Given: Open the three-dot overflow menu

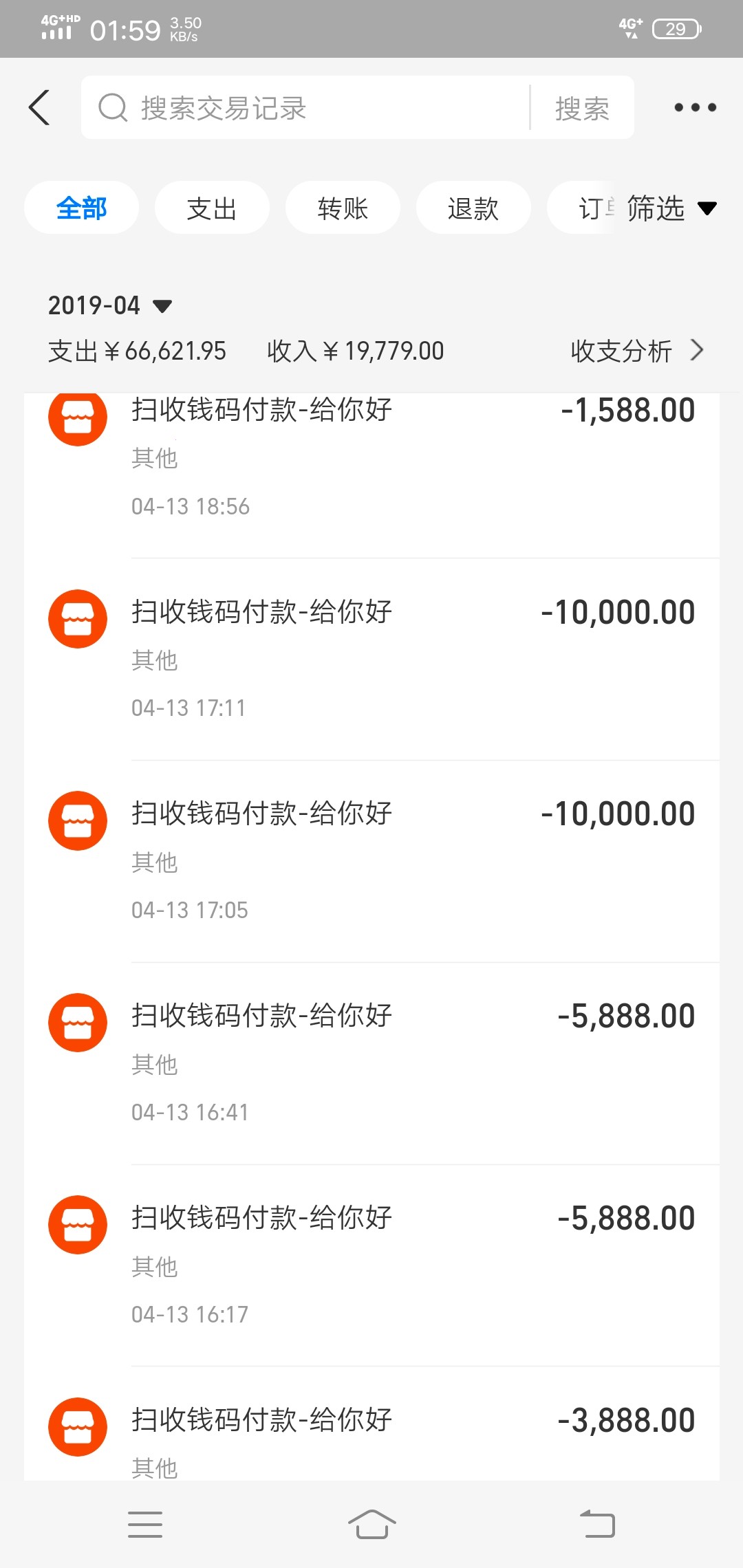Looking at the screenshot, I should coord(695,107).
